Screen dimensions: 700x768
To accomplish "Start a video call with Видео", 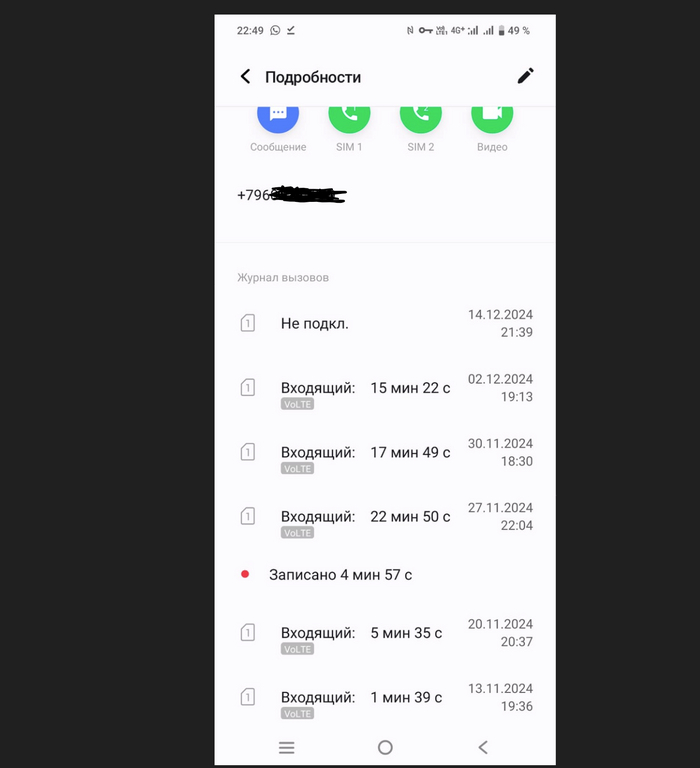I will click(492, 118).
